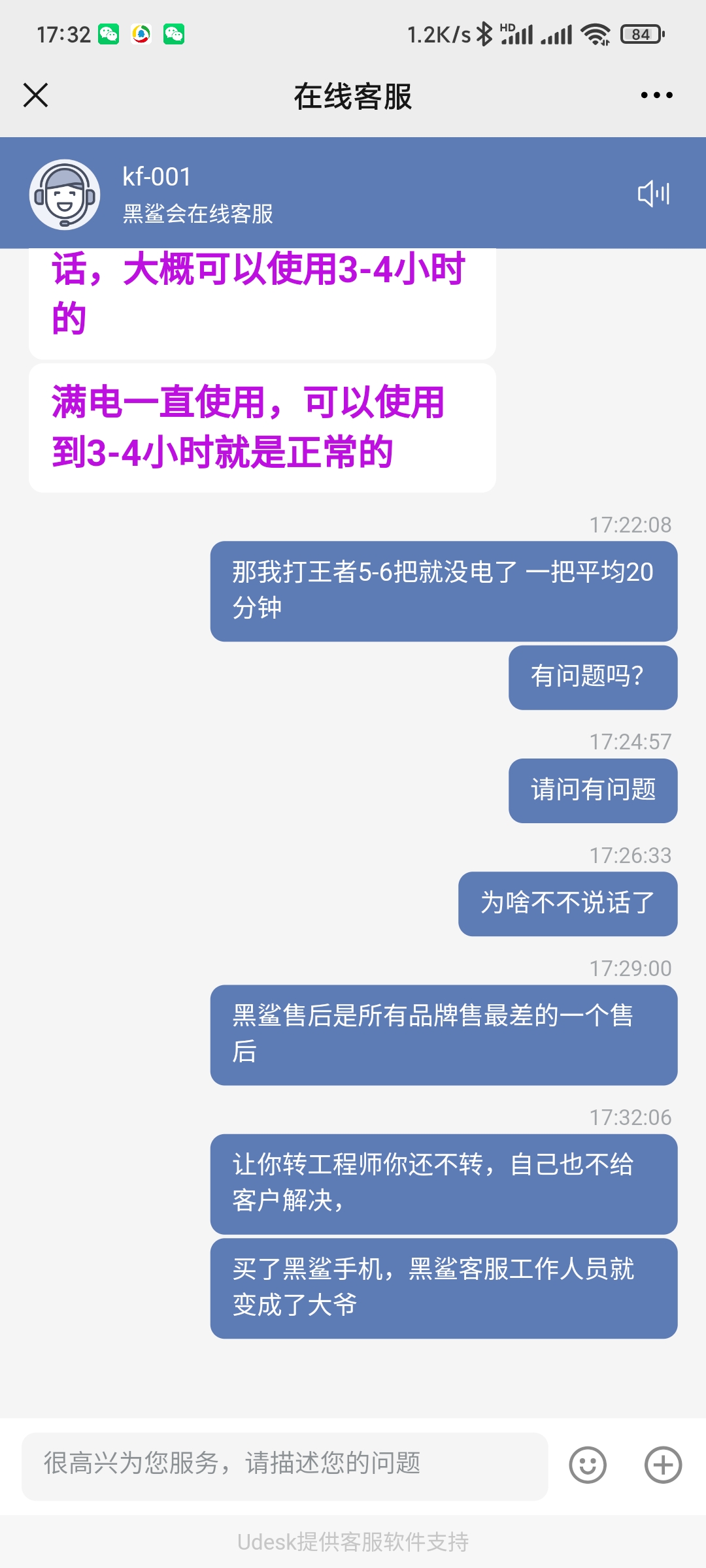Open the plus attachment menu
Image resolution: width=706 pixels, height=1568 pixels.
point(663,1465)
